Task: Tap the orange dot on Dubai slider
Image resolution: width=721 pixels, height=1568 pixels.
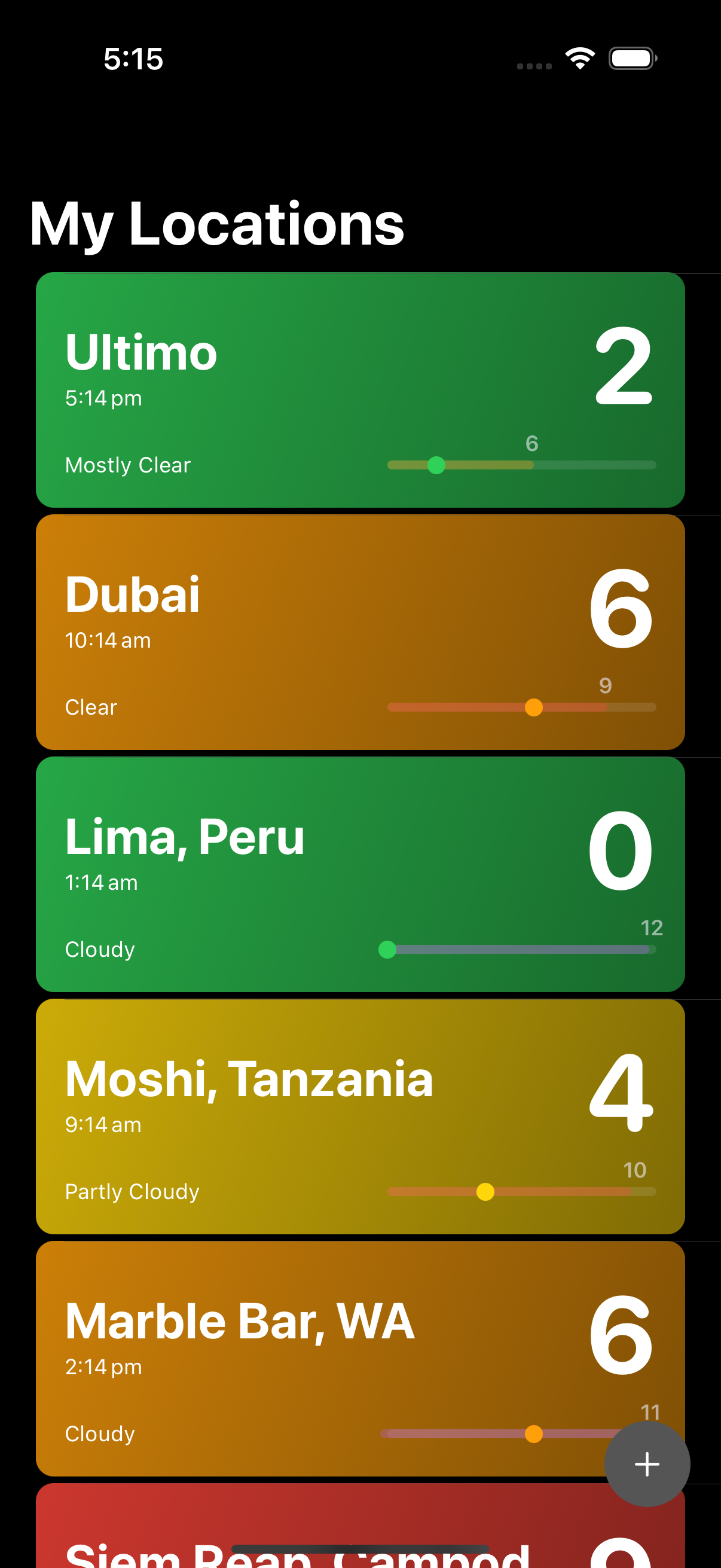Action: tap(534, 708)
